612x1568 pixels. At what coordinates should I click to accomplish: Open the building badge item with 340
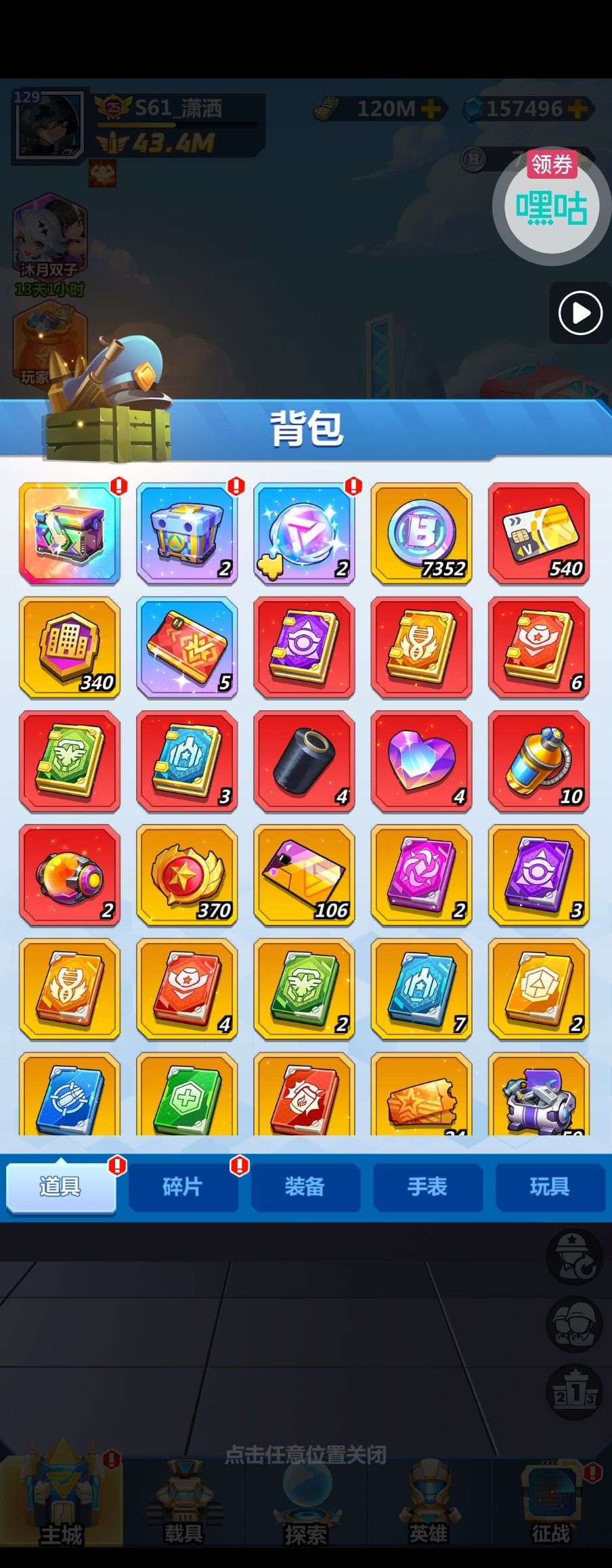tap(70, 647)
